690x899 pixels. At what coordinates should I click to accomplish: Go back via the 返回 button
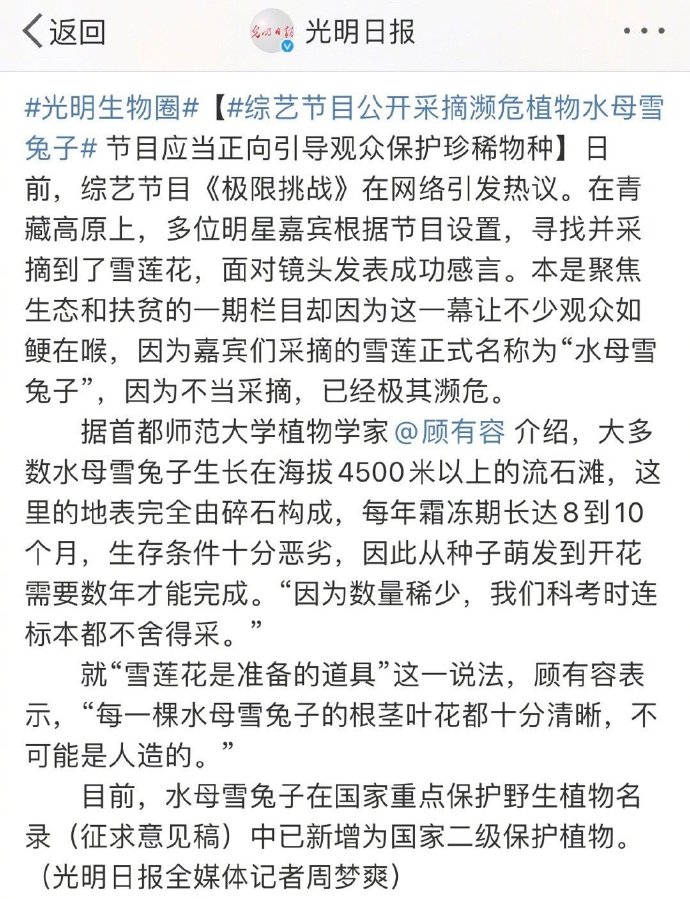tap(64, 32)
